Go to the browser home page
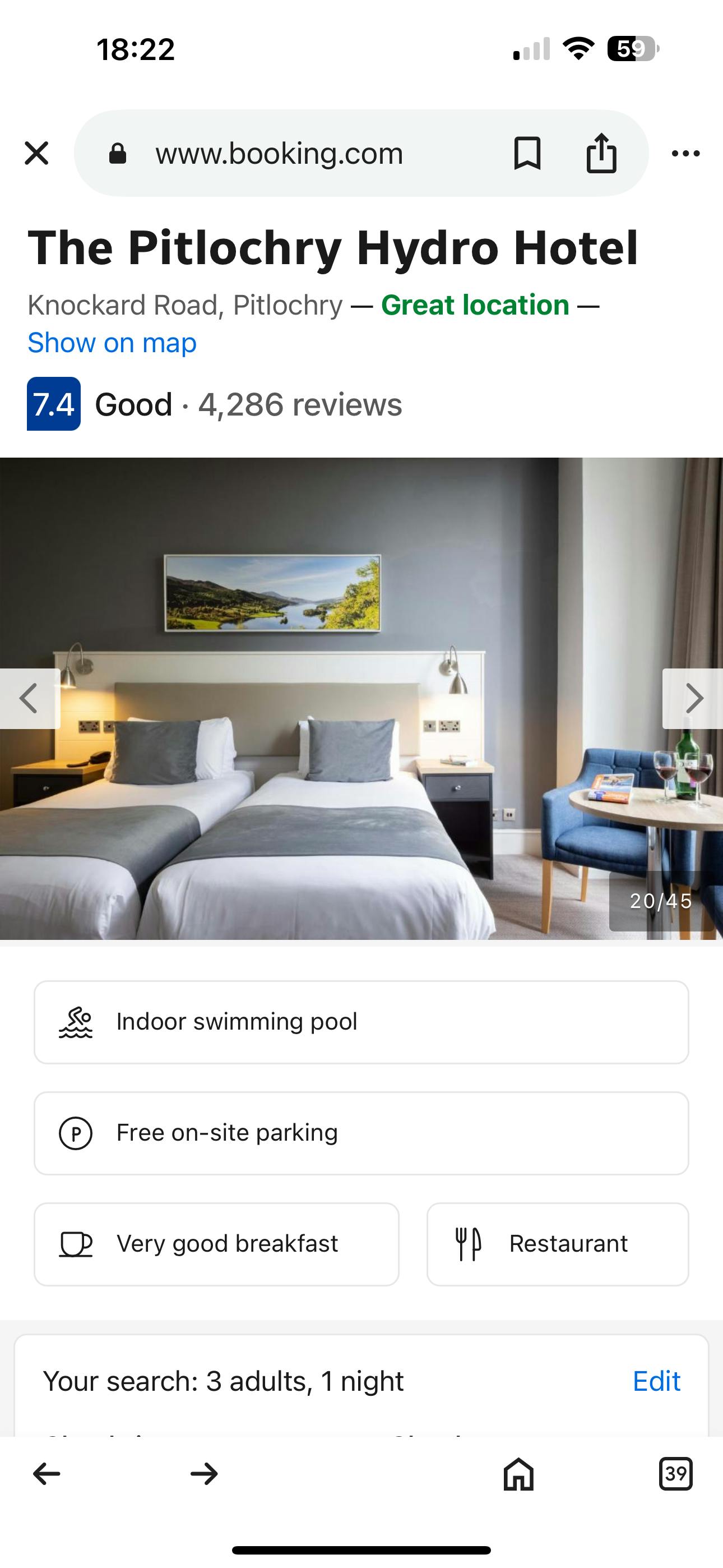 tap(518, 1474)
